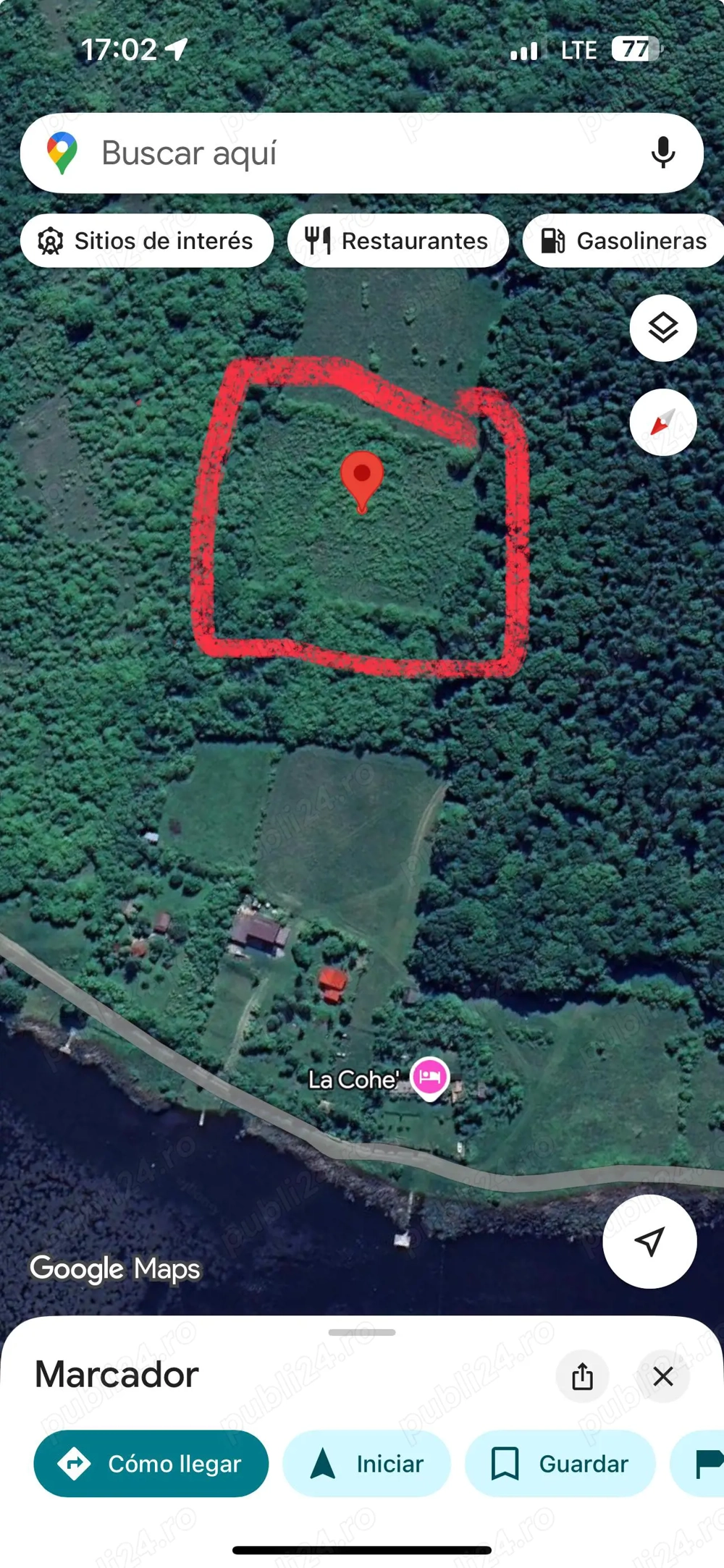Show Gasolineras on the map
The image size is (724, 1568).
[624, 241]
